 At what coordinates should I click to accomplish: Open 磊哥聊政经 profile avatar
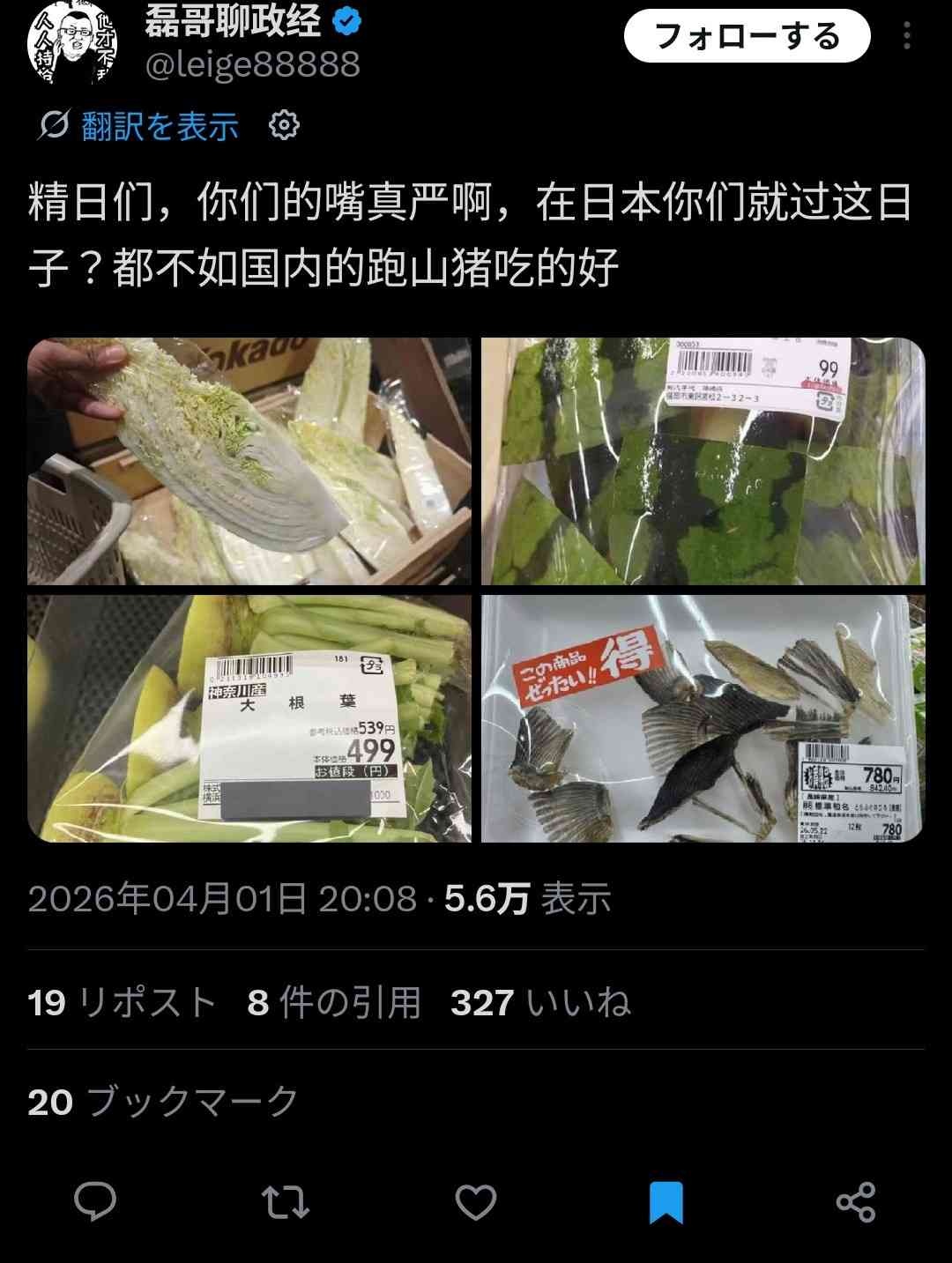pos(72,44)
